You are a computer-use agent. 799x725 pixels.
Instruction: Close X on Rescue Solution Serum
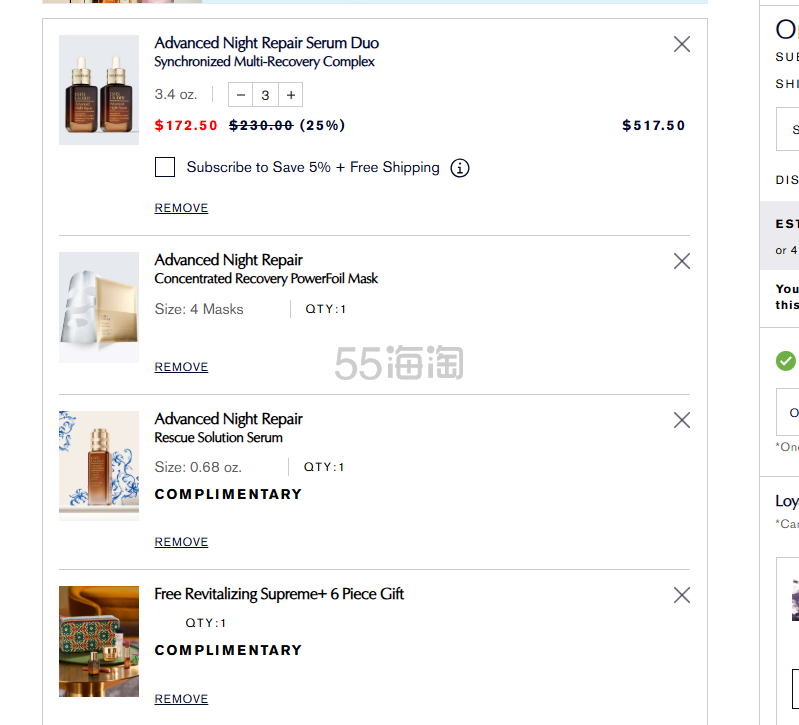tap(682, 420)
